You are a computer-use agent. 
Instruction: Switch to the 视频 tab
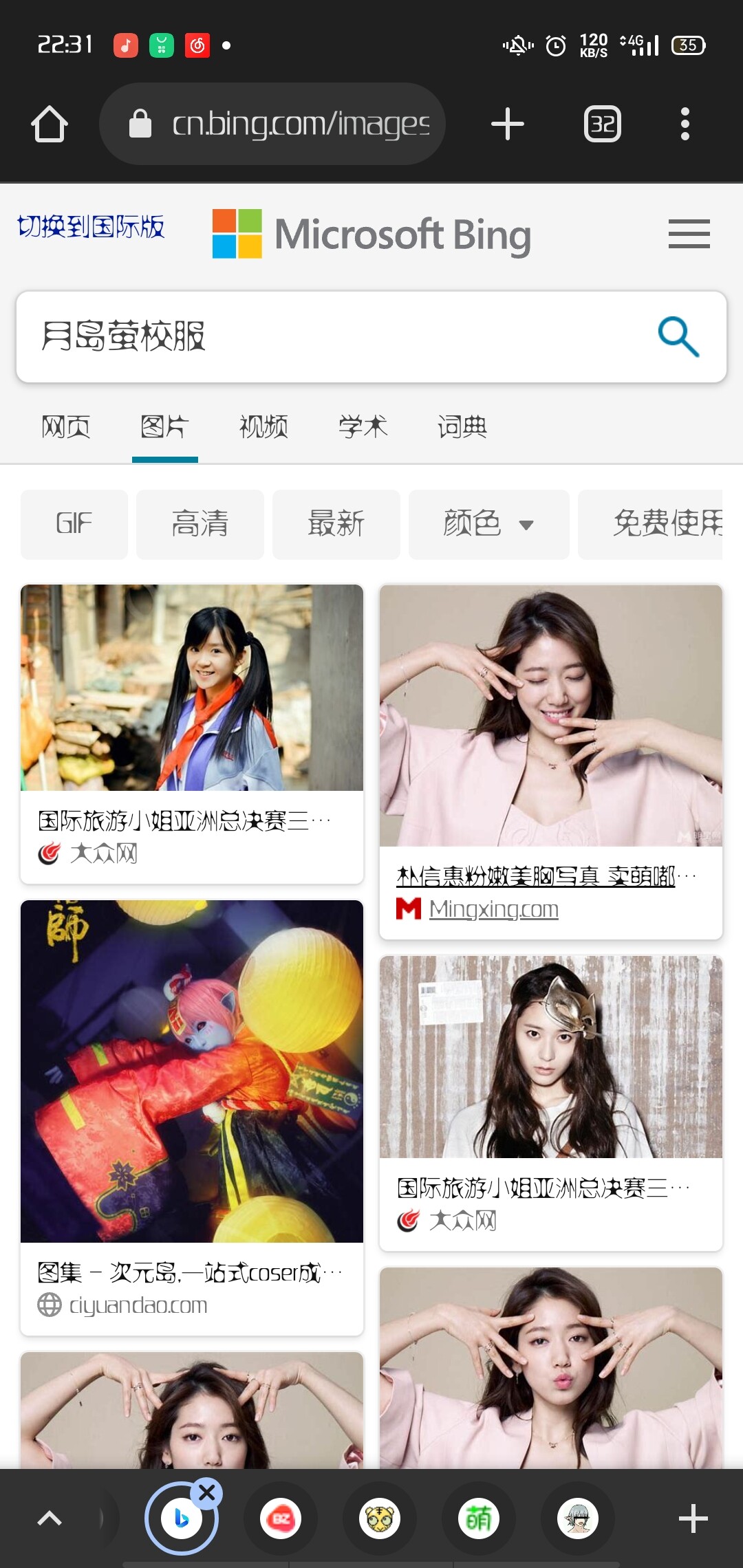[x=263, y=427]
